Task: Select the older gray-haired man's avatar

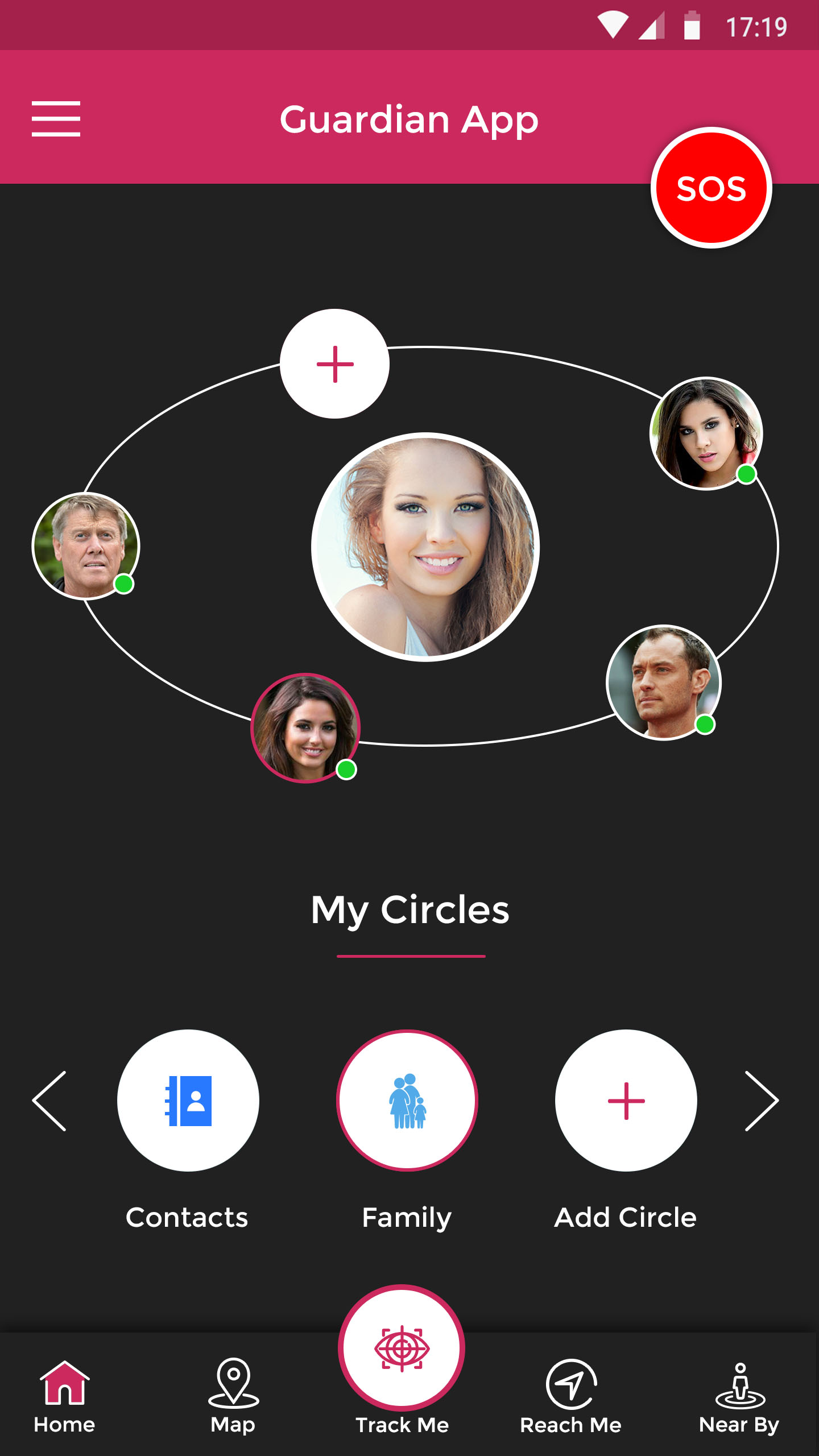Action: click(86, 546)
